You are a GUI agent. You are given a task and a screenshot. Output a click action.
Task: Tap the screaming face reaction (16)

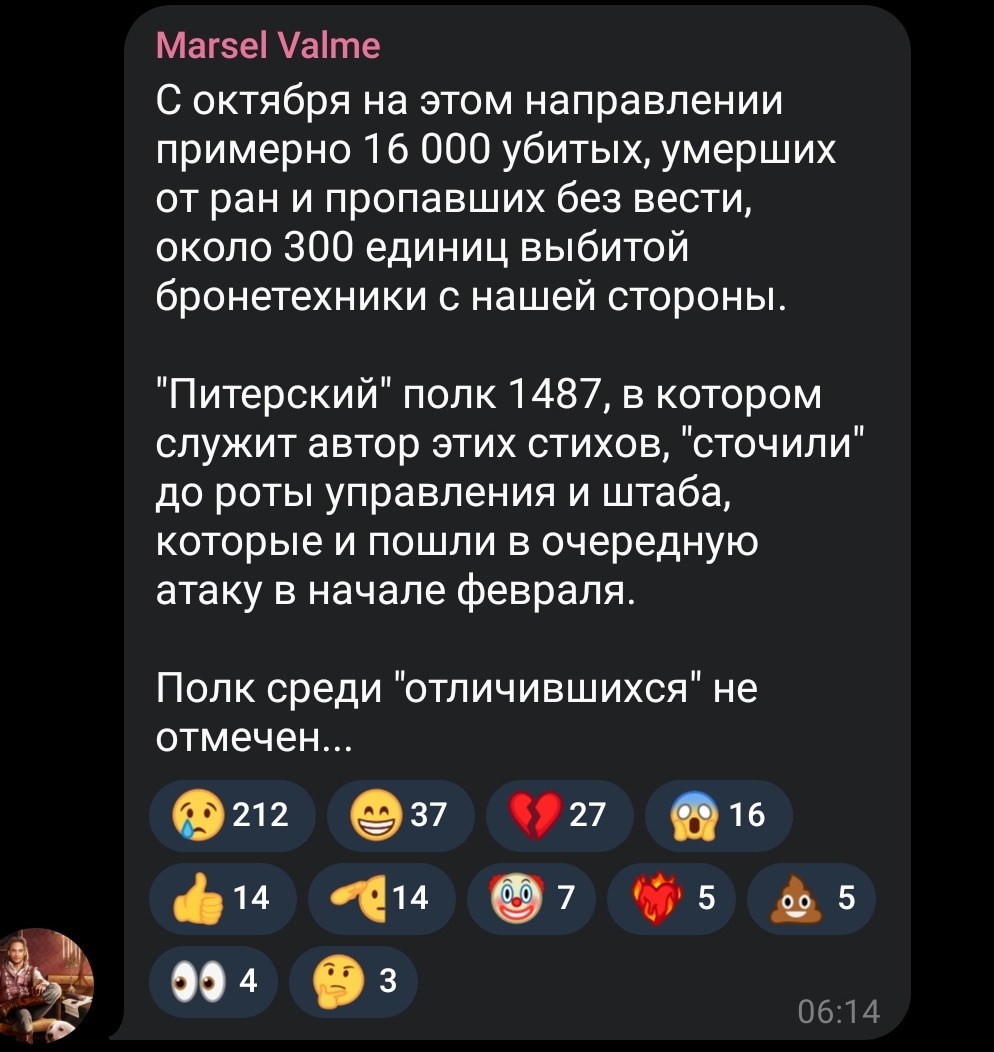click(718, 816)
